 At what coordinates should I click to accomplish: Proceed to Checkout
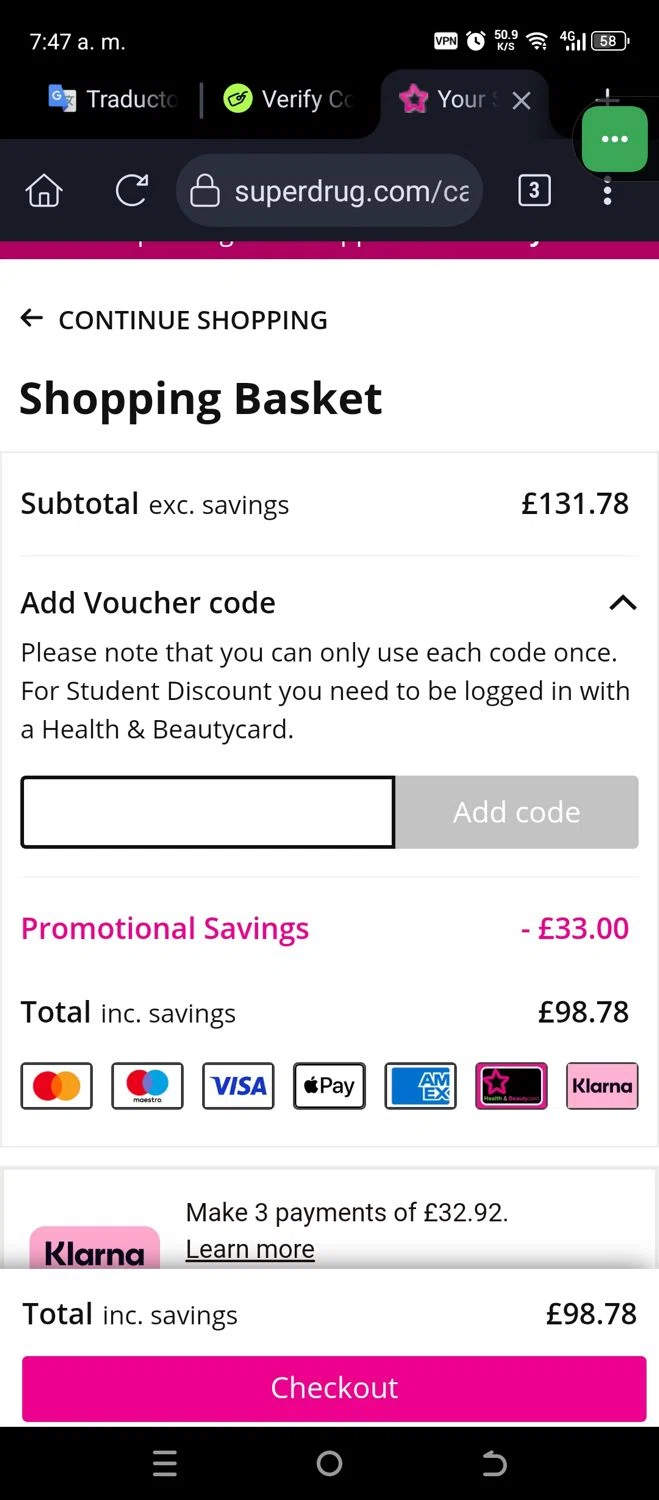tap(334, 1388)
